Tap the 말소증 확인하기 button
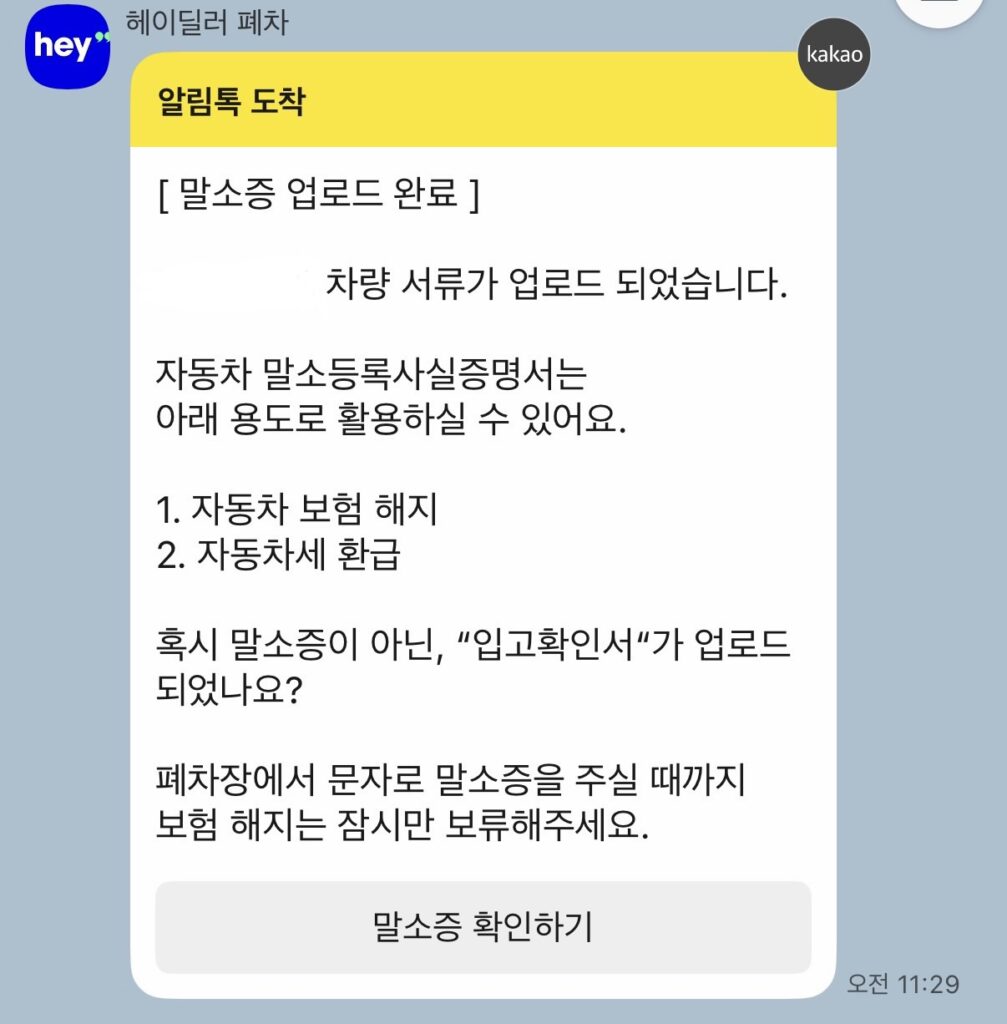The image size is (1007, 1024). pyautogui.click(x=482, y=926)
